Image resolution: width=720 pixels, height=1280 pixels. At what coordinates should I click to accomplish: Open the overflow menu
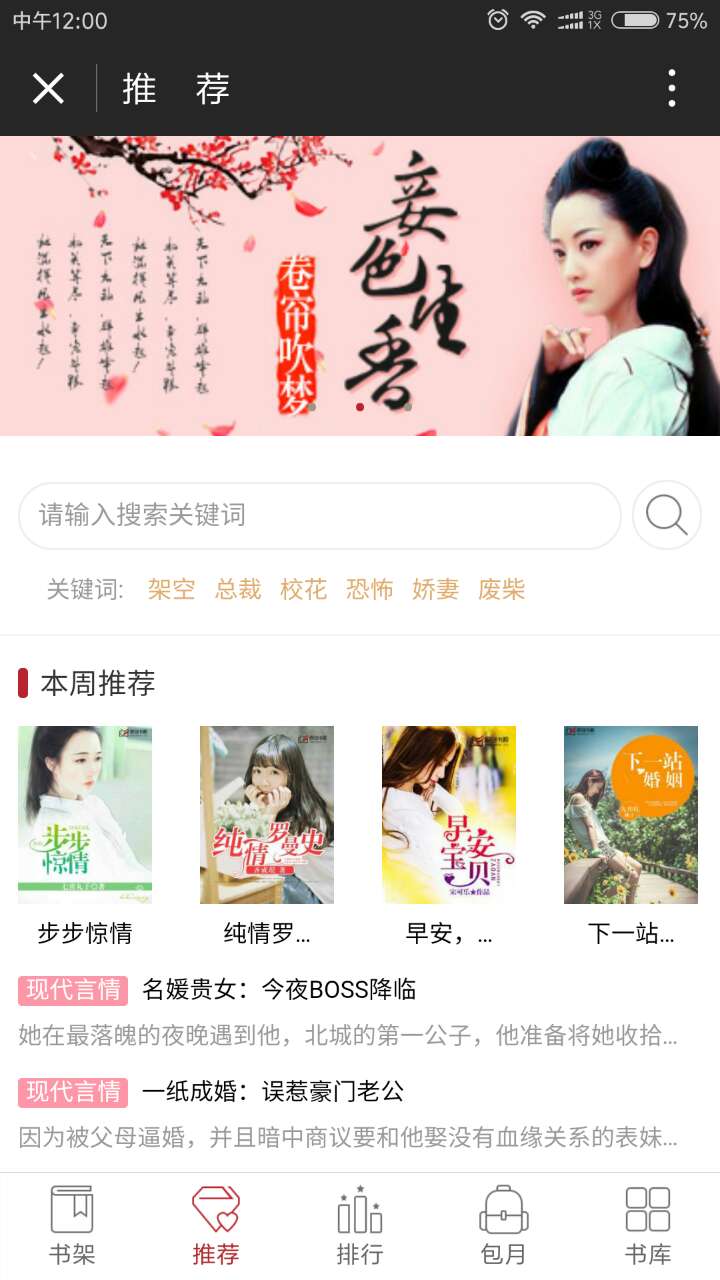[671, 89]
